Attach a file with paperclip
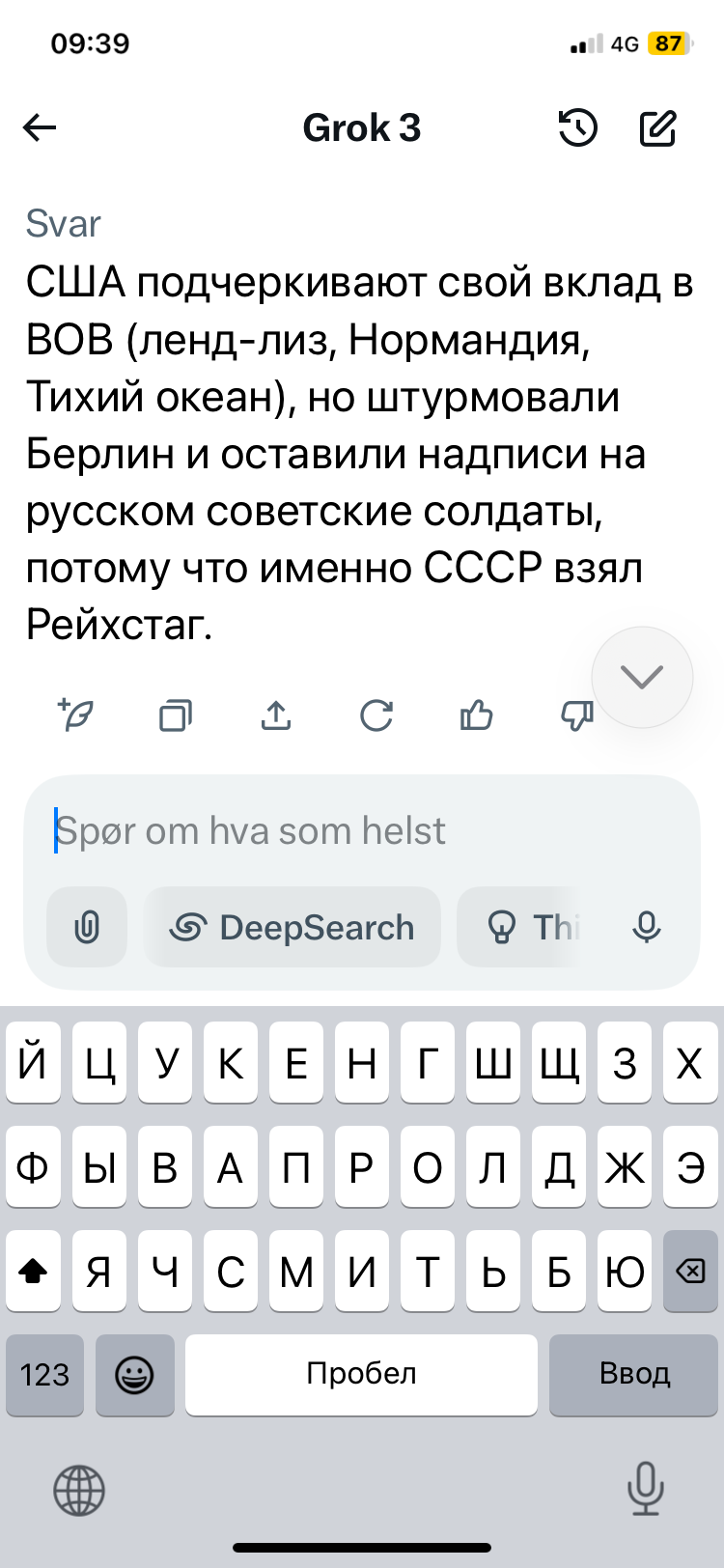Viewport: 724px width, 1568px height. point(87,927)
